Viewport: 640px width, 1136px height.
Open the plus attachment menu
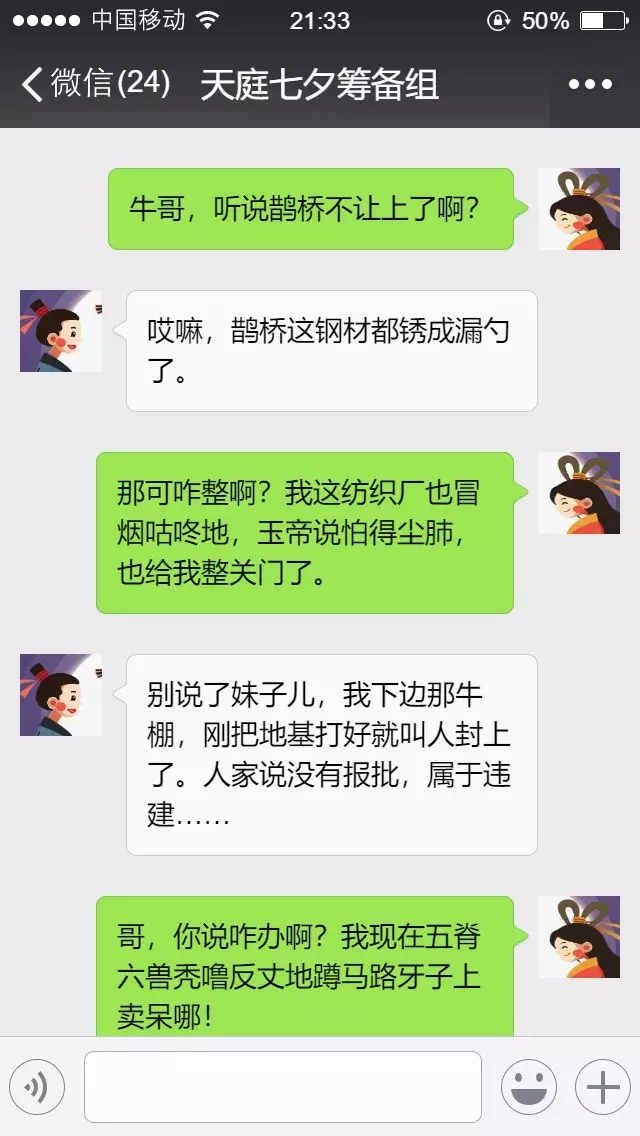(x=602, y=1087)
